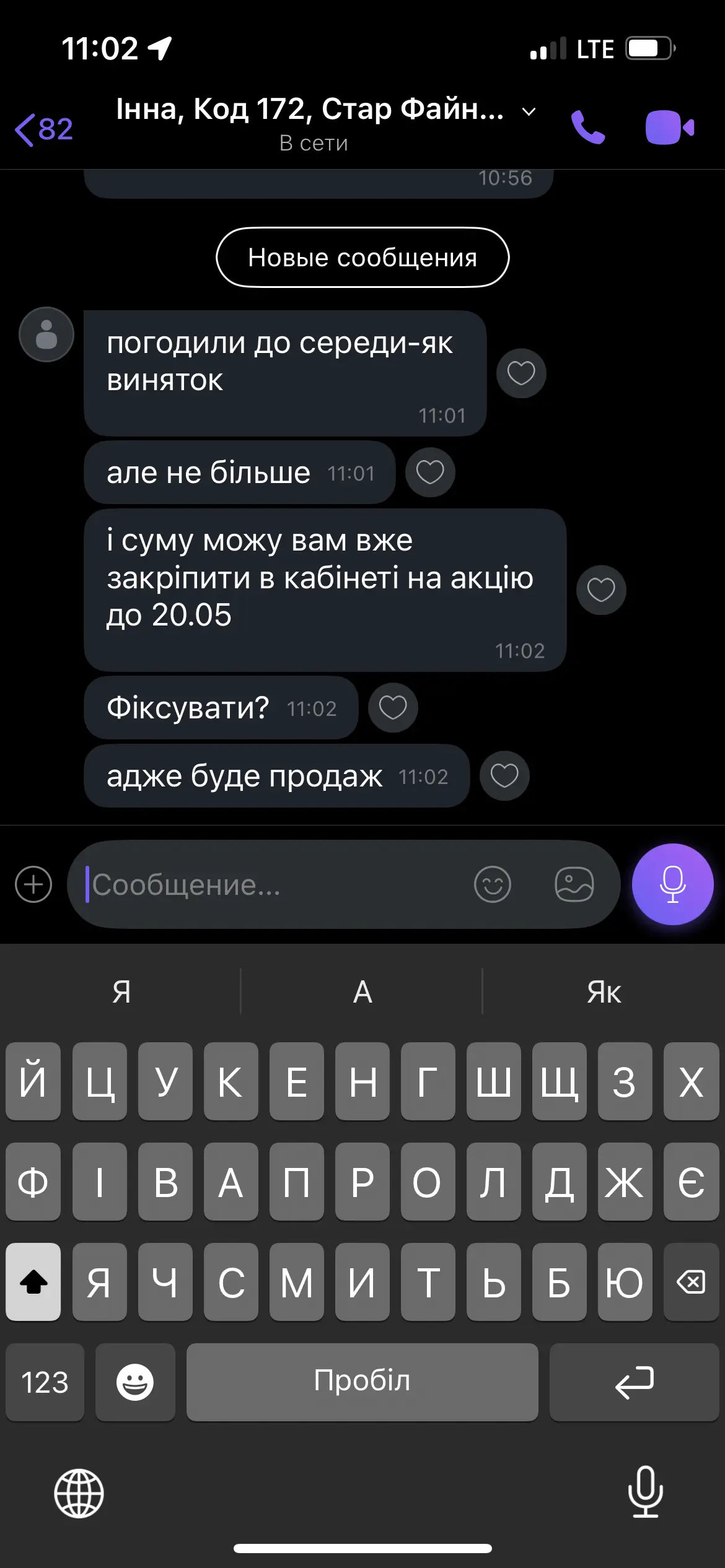This screenshot has width=725, height=1568.
Task: Open the sticker and emoji picker
Action: click(493, 884)
